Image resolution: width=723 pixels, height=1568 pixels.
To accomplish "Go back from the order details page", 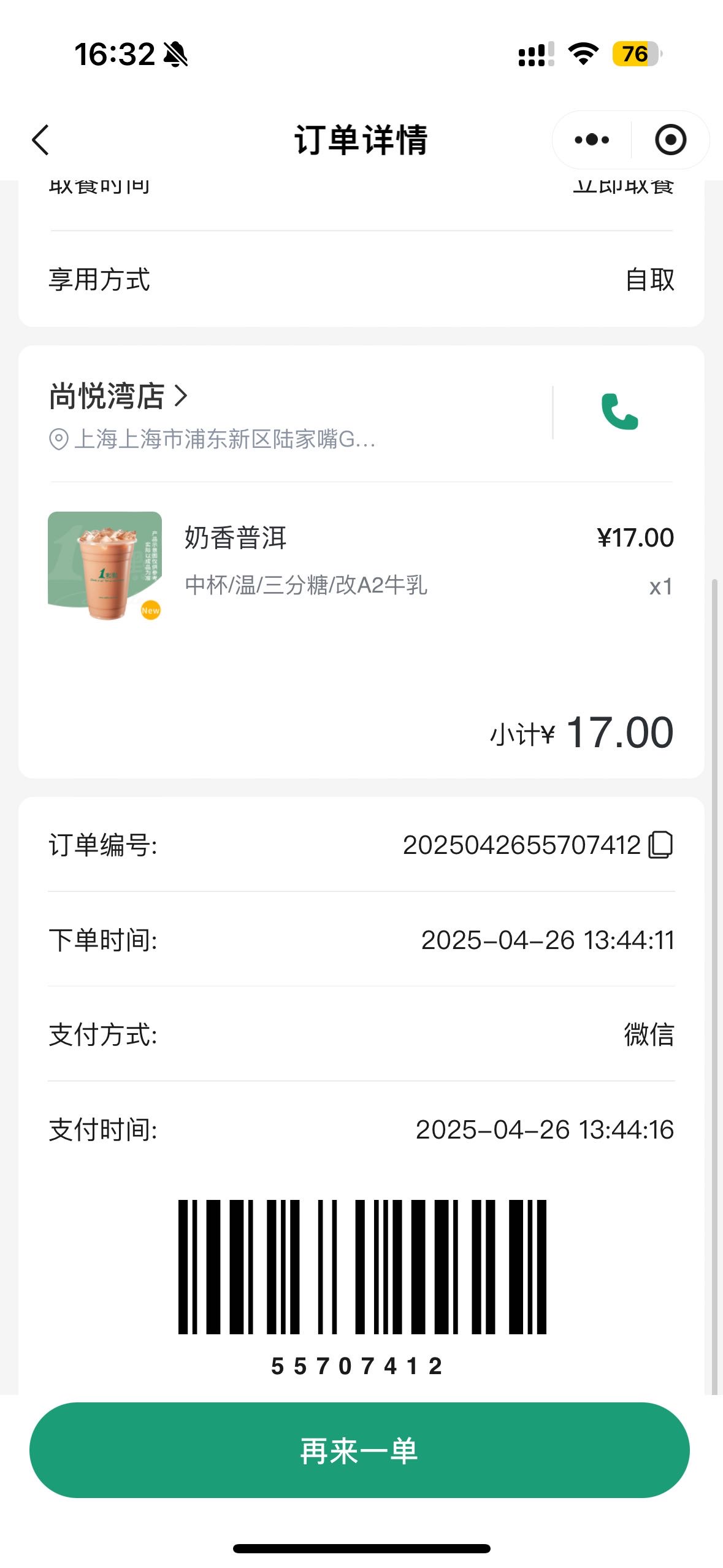I will tap(40, 140).
